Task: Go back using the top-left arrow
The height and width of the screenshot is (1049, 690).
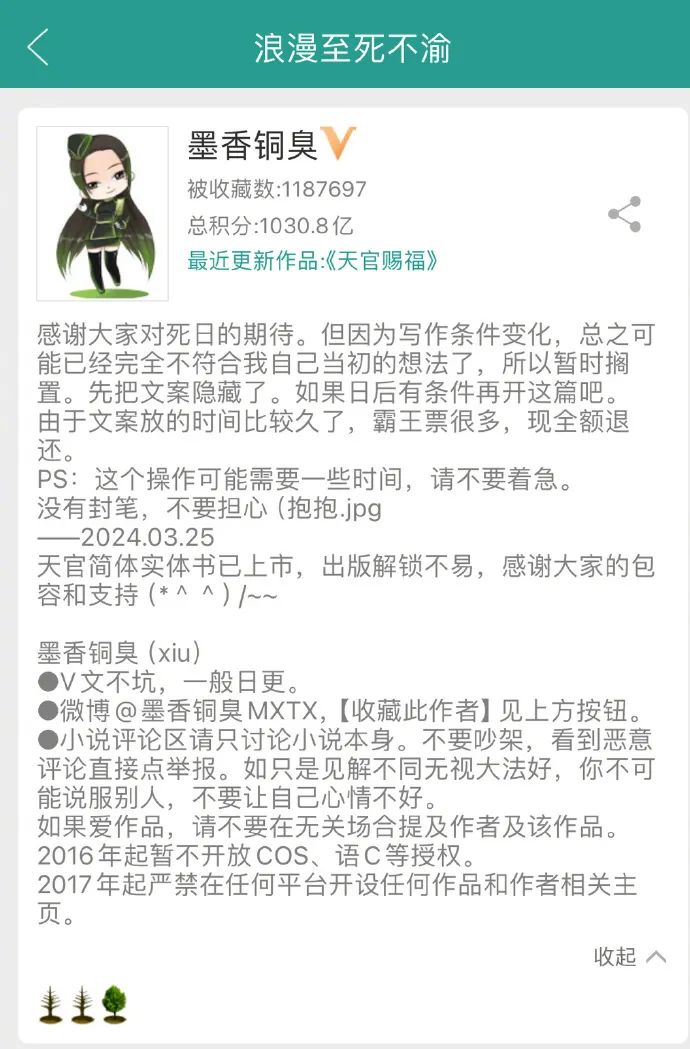Action: pyautogui.click(x=38, y=46)
